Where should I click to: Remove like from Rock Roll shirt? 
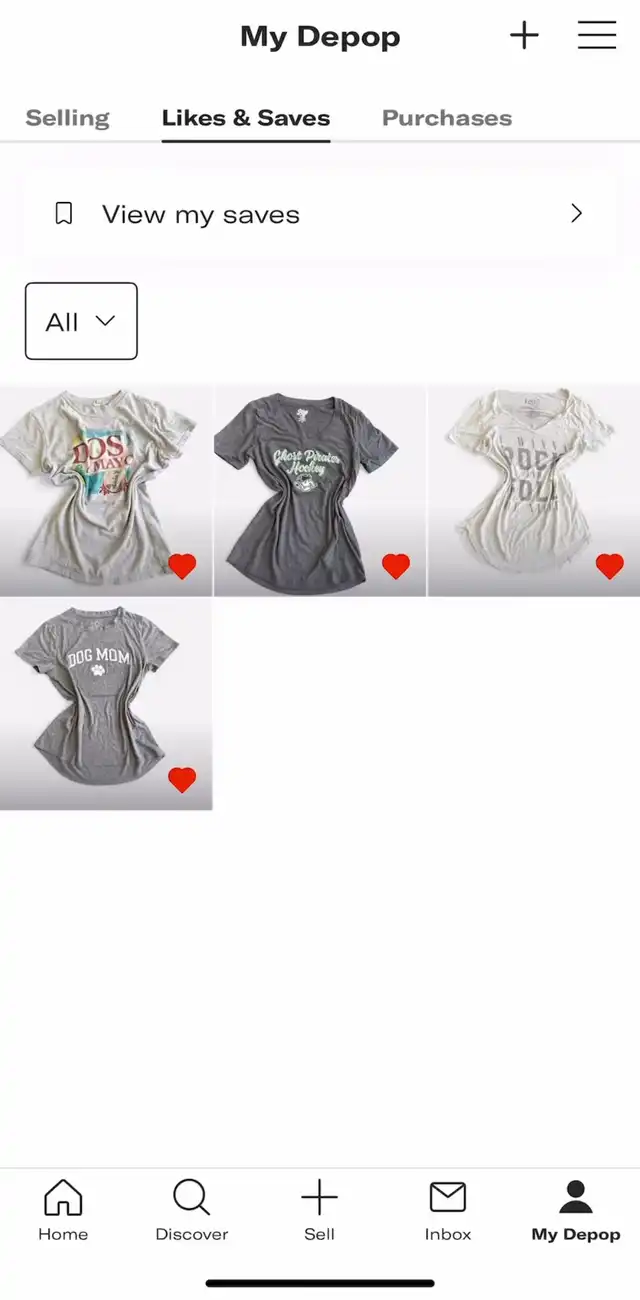point(610,566)
